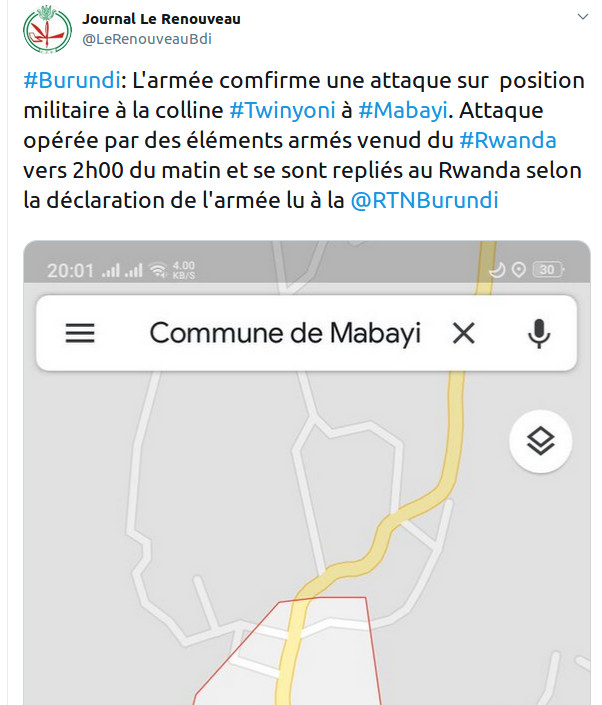Visit the @RTNBurundi mention
Viewport: 602px width, 705px height.
[425, 200]
